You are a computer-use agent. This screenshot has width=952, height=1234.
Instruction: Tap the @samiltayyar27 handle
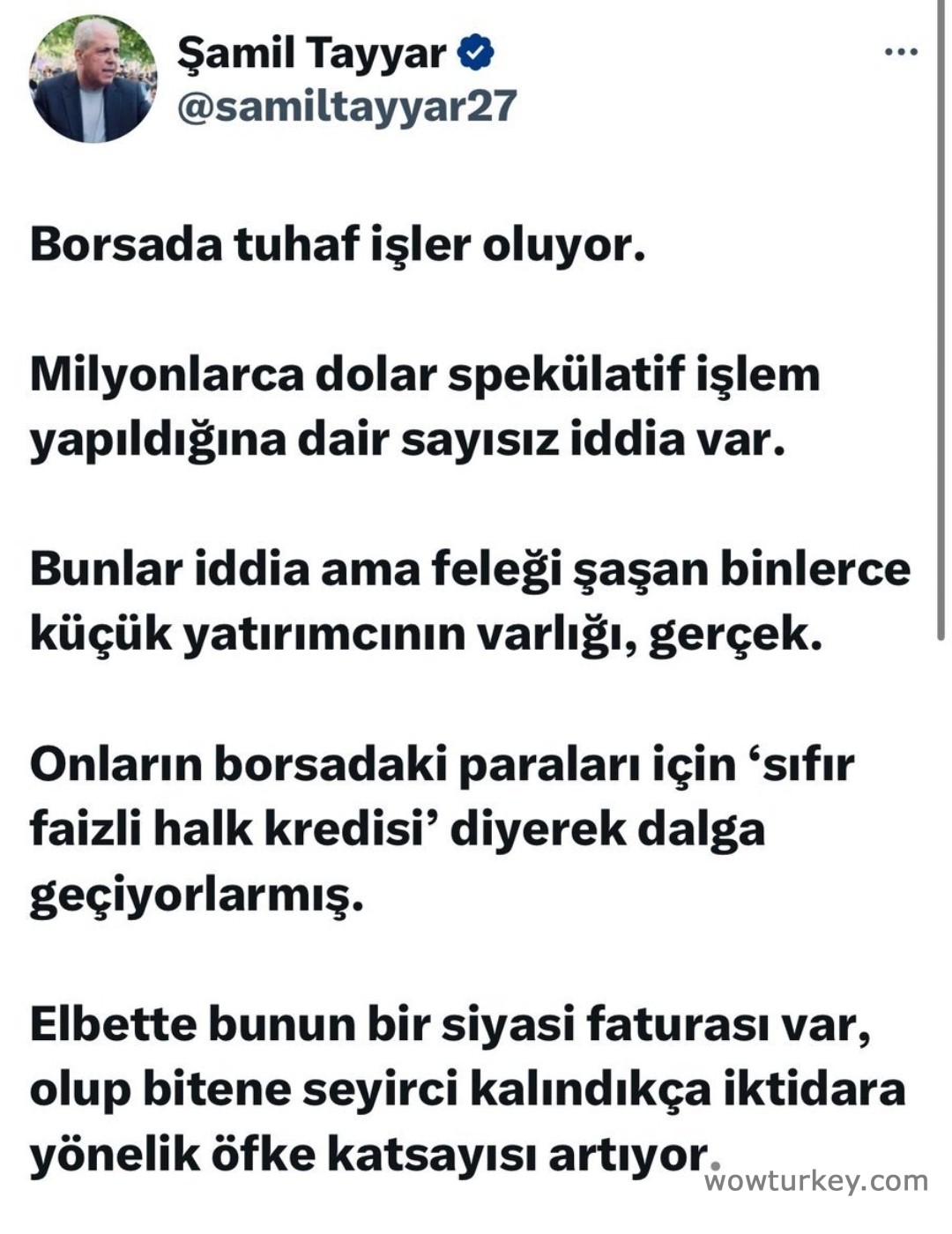[x=346, y=108]
